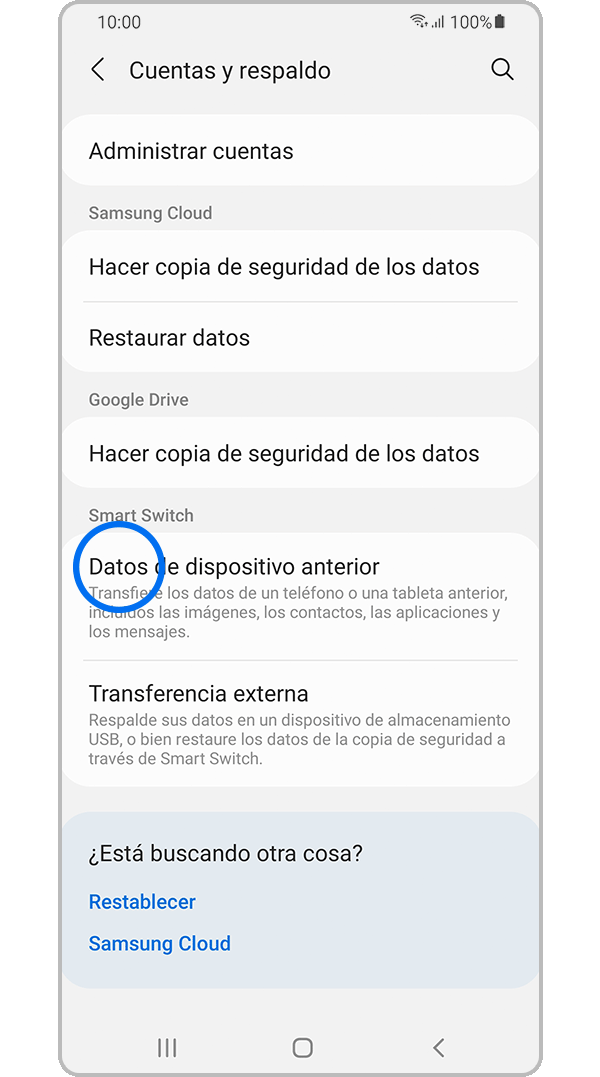Open Google Drive Hacer copia de seguridad
Viewport: 600px width, 1077px height.
pyautogui.click(x=300, y=453)
